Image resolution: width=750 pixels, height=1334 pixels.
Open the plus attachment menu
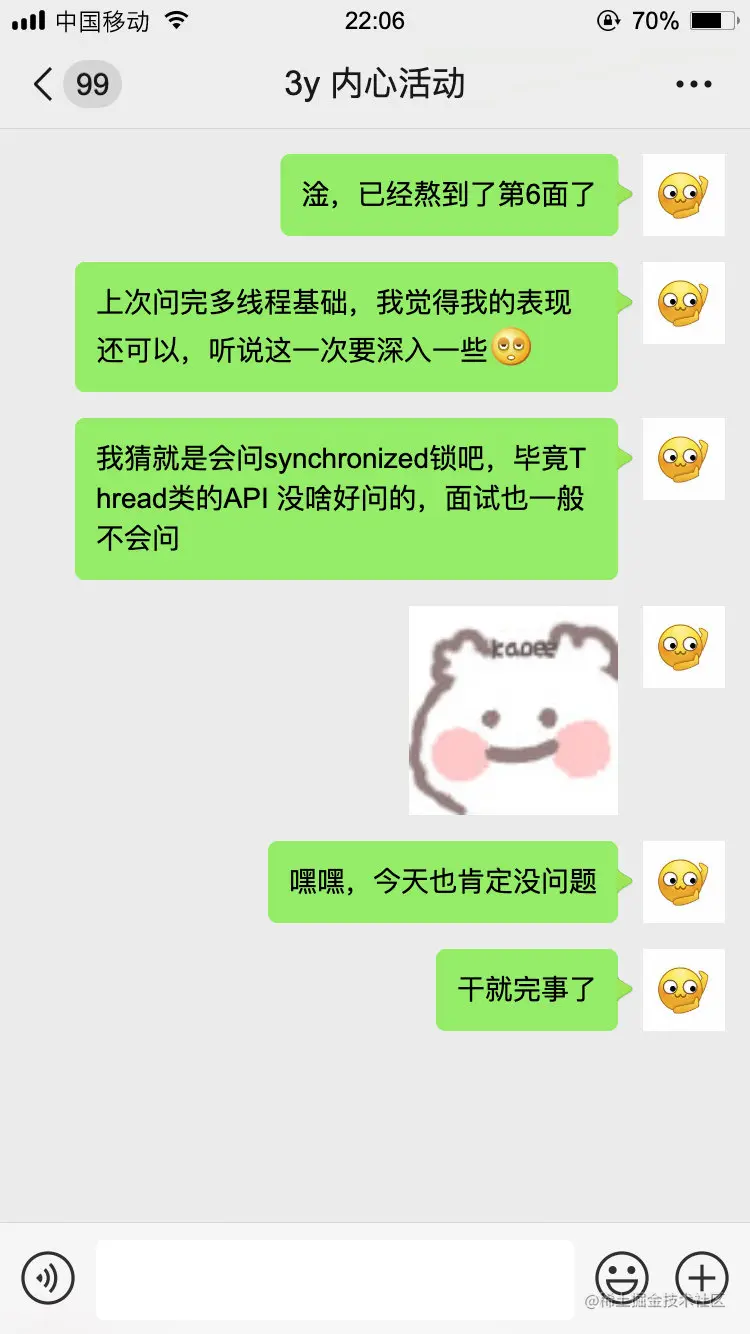click(702, 1277)
